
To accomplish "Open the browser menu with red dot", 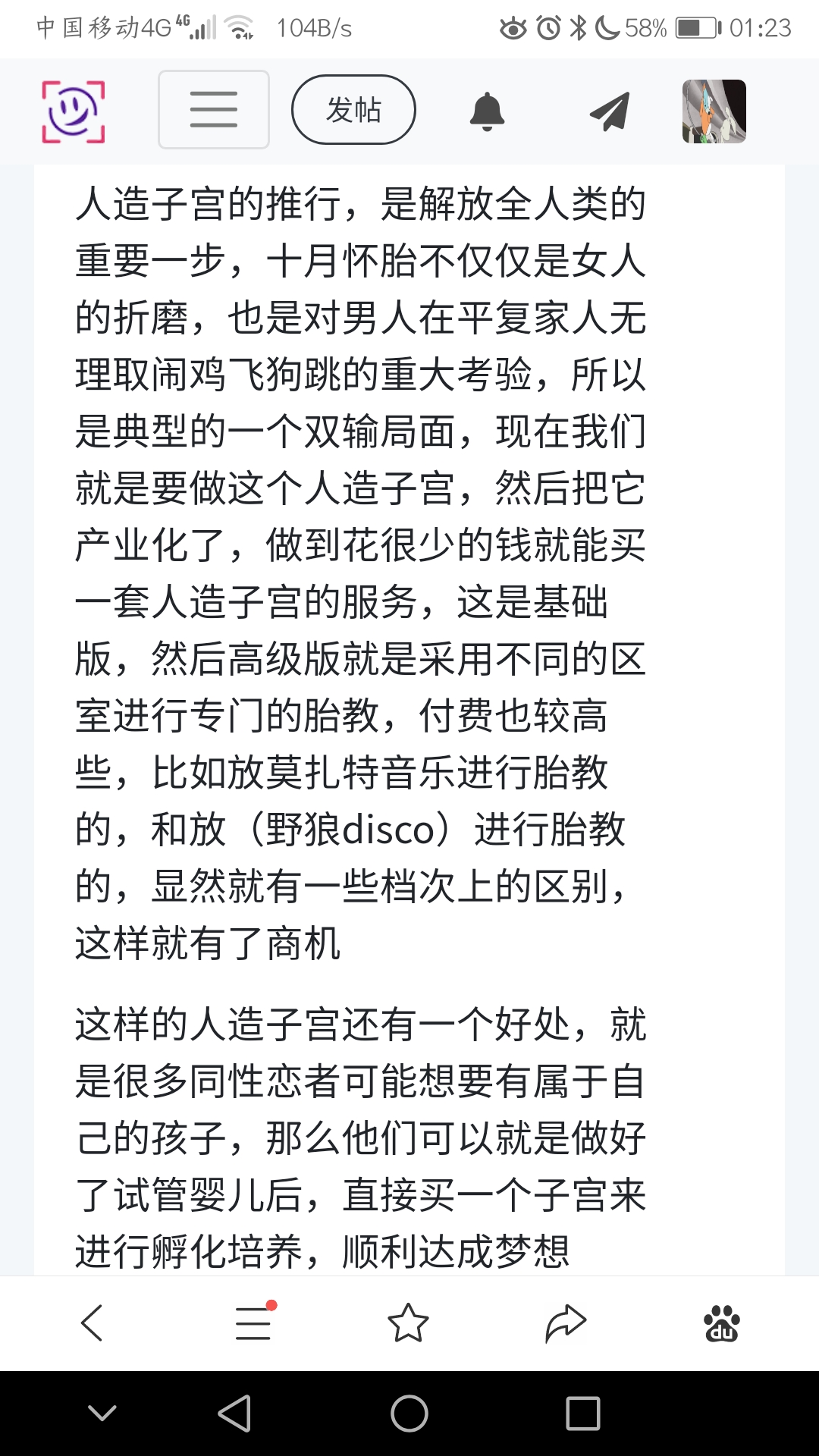I will pos(253,1323).
